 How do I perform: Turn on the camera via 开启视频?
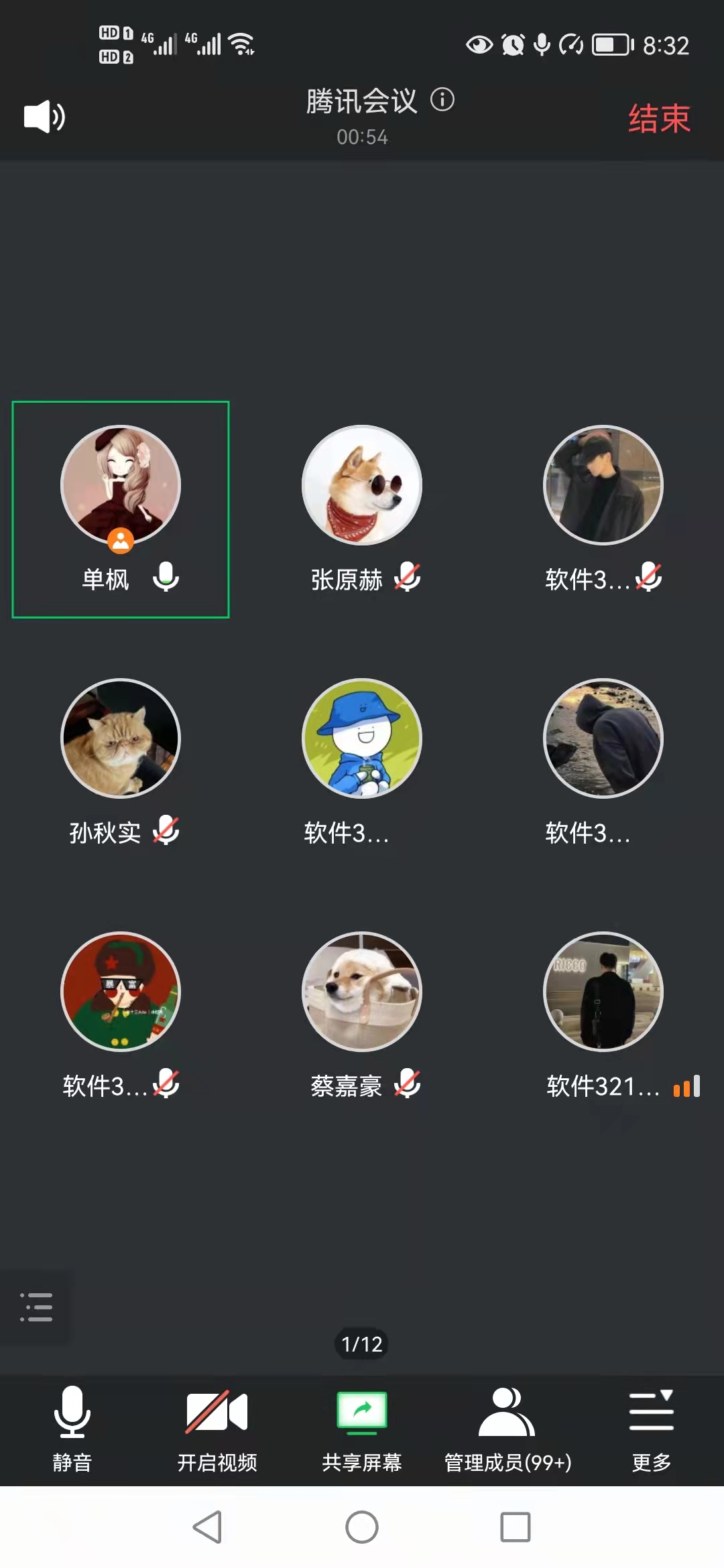(217, 1429)
